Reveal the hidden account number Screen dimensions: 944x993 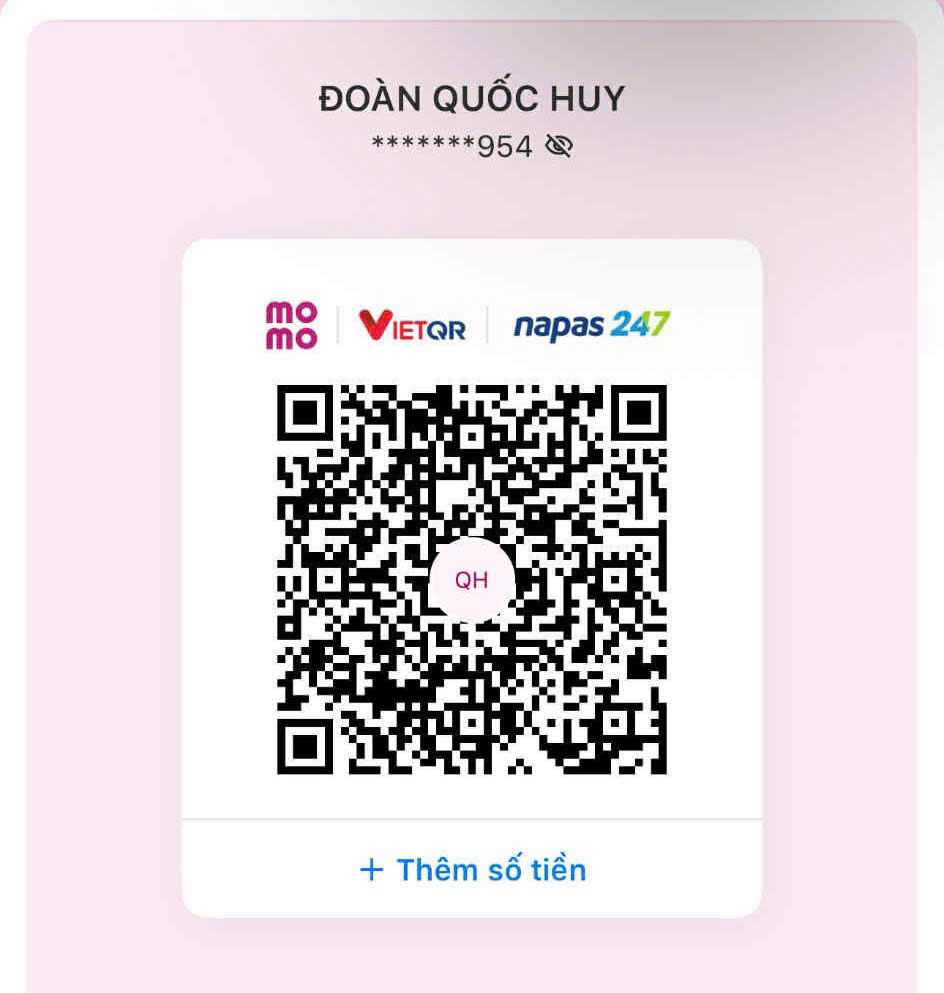click(x=558, y=147)
